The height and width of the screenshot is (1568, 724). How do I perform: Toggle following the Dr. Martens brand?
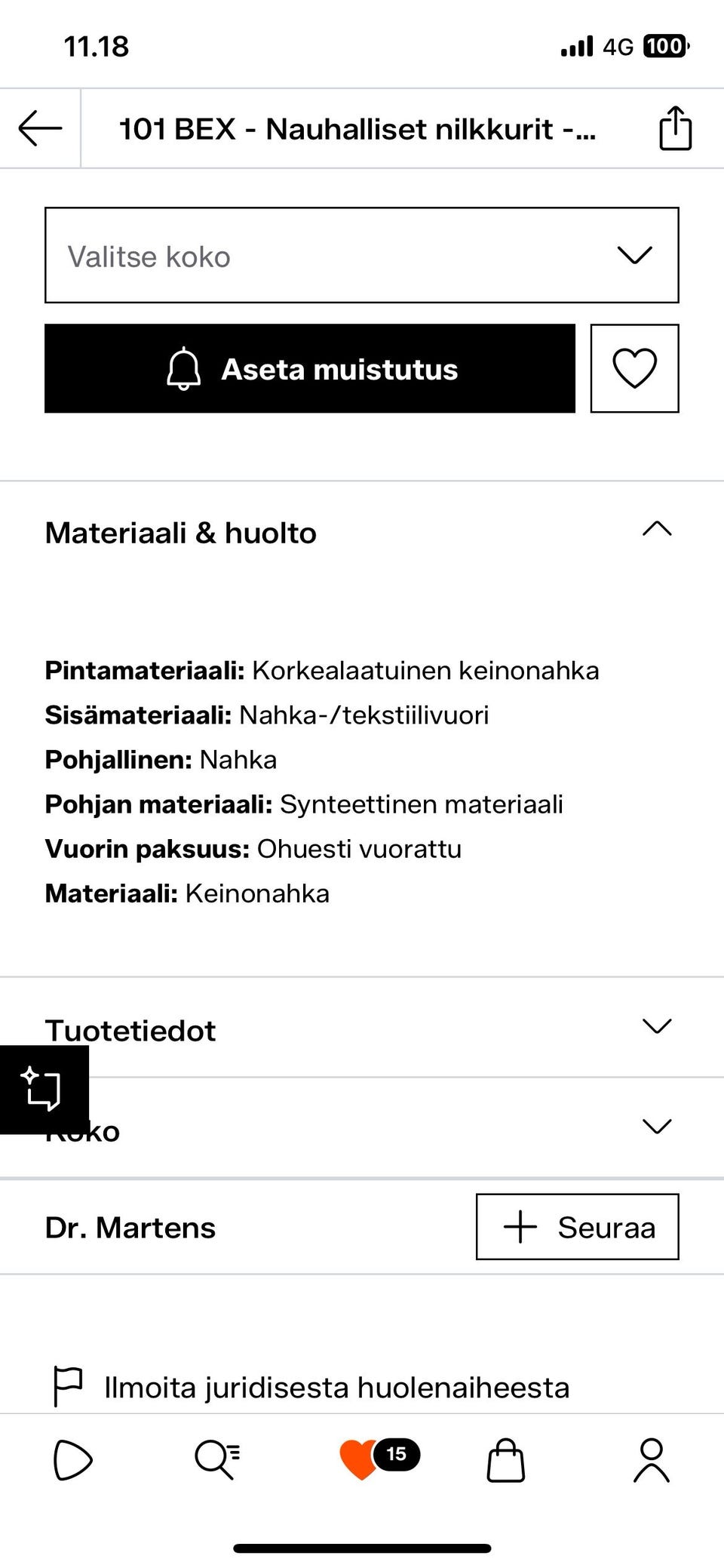(577, 1227)
